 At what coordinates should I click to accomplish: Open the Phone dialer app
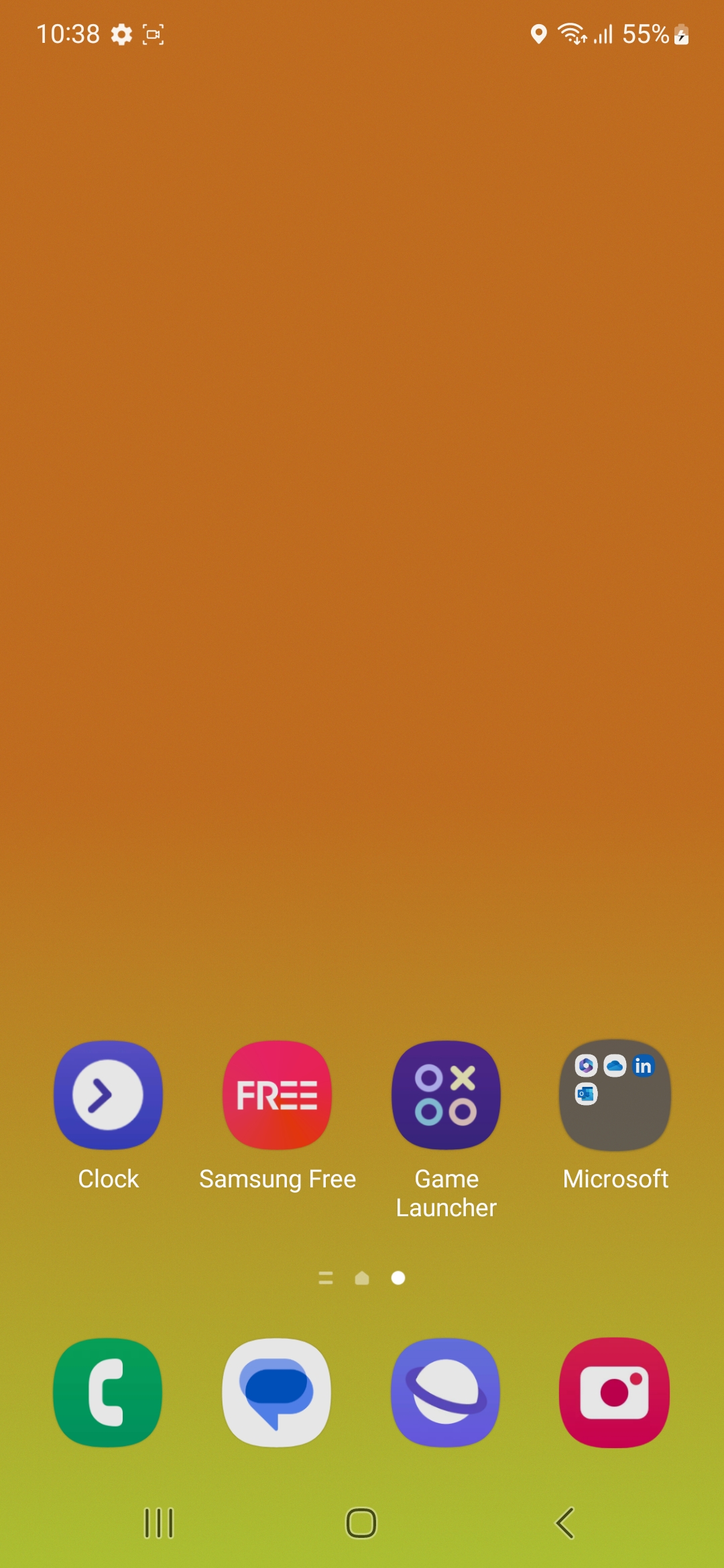pyautogui.click(x=108, y=1392)
